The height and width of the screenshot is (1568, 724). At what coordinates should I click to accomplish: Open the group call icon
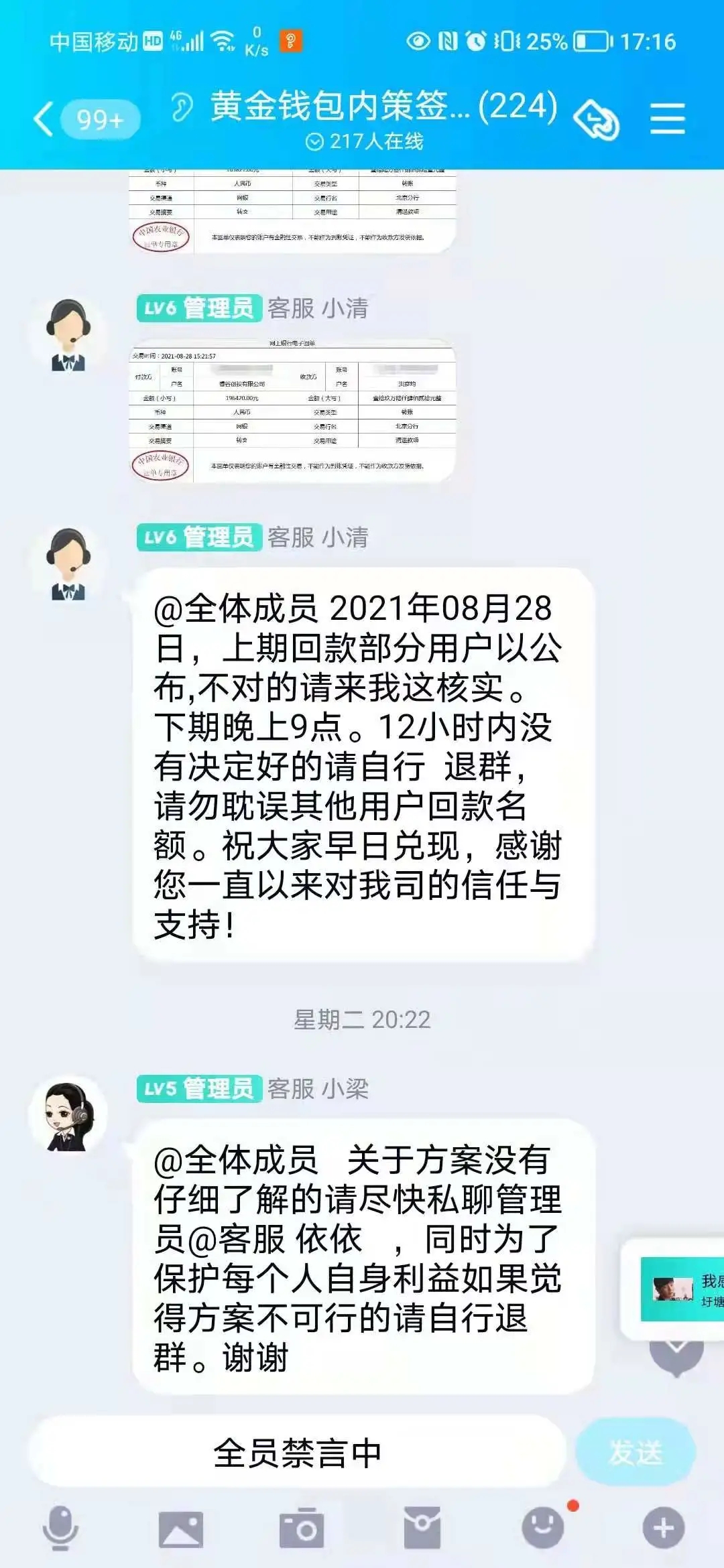coord(596,119)
